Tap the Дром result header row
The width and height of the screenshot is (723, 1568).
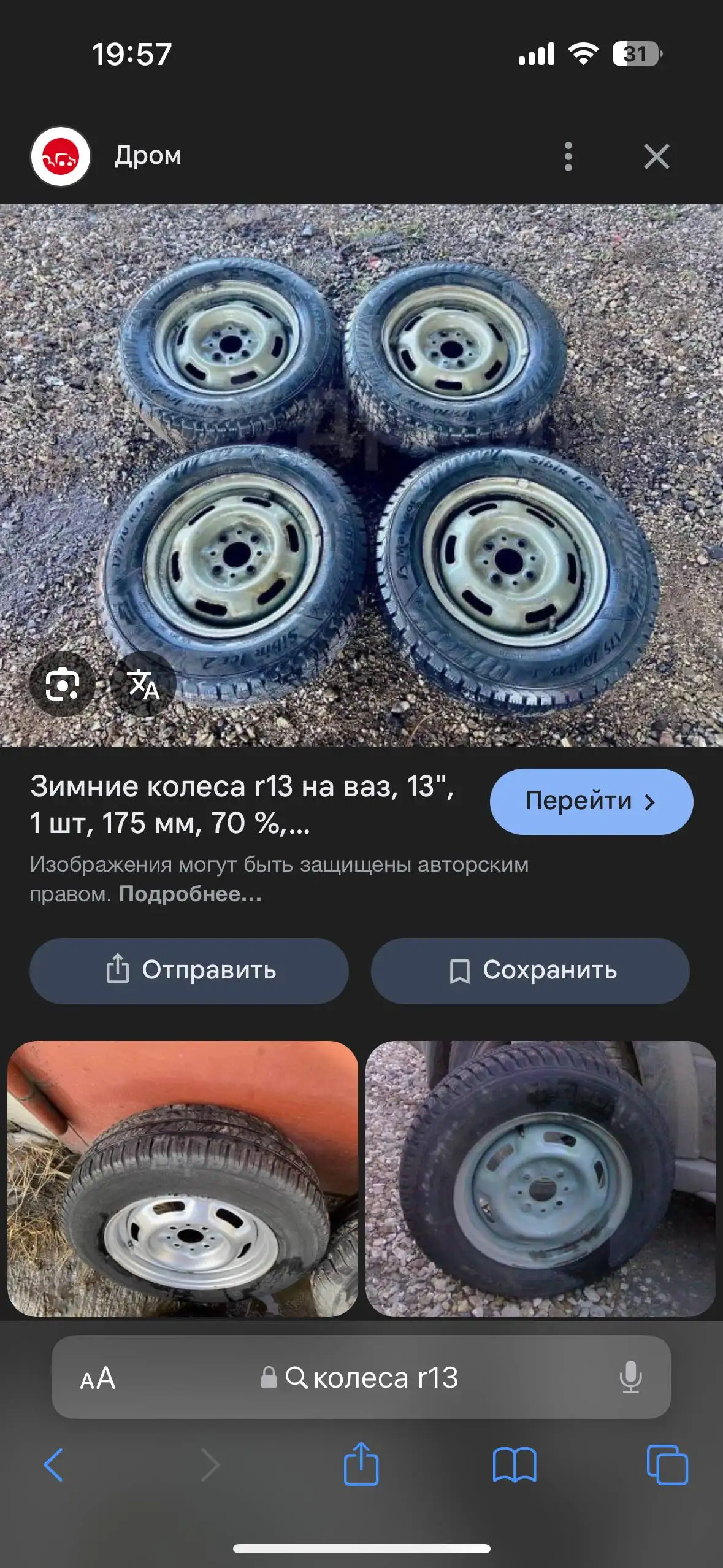[147, 155]
